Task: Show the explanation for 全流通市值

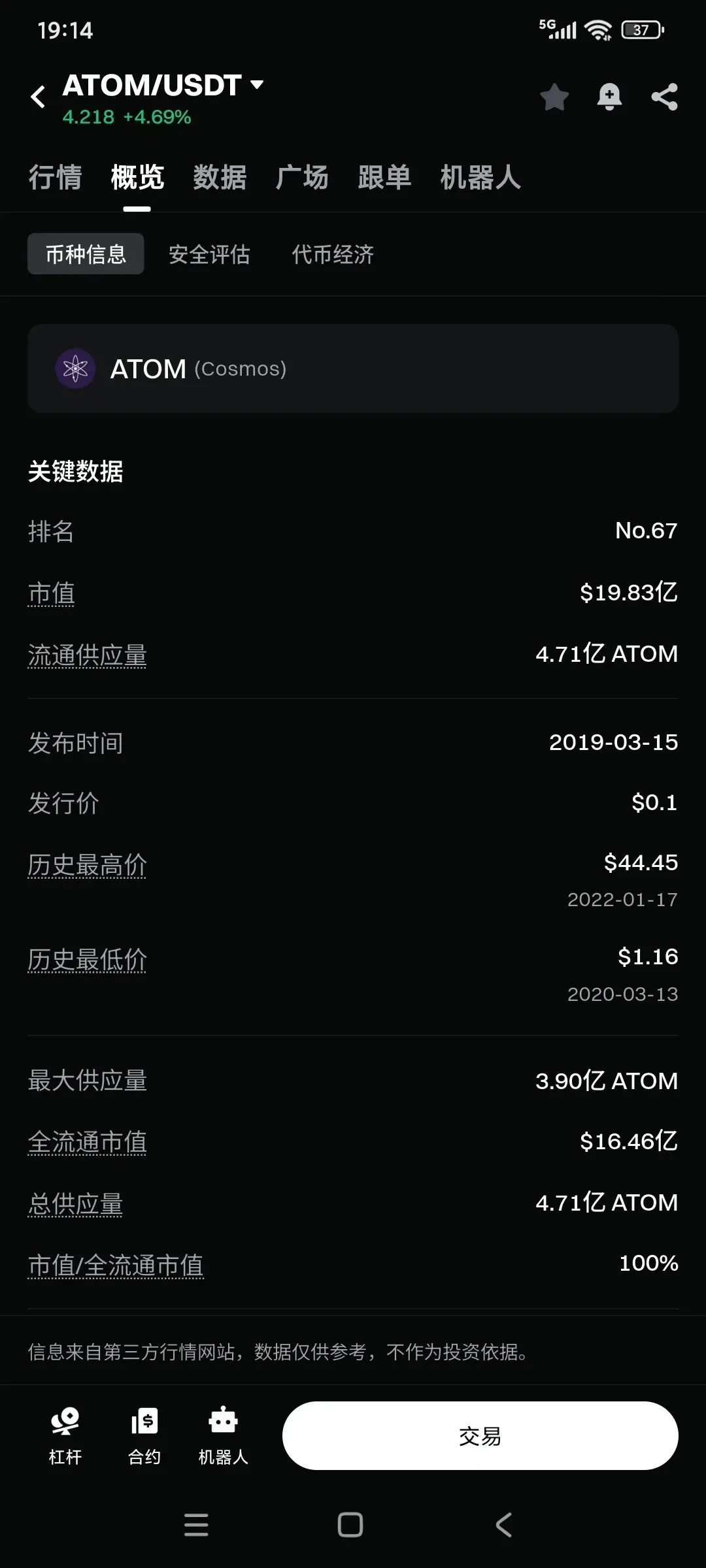Action: click(x=88, y=1142)
